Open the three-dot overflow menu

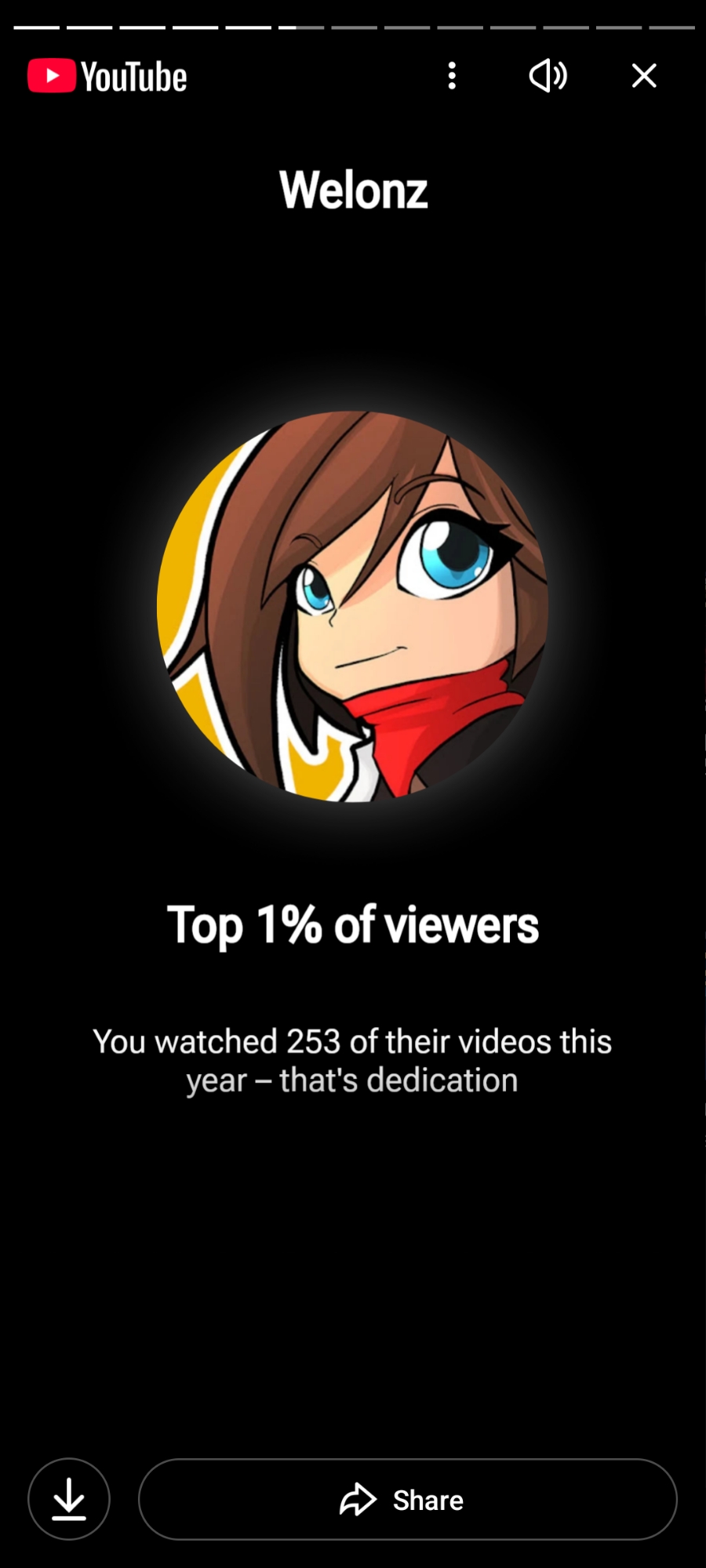click(452, 76)
